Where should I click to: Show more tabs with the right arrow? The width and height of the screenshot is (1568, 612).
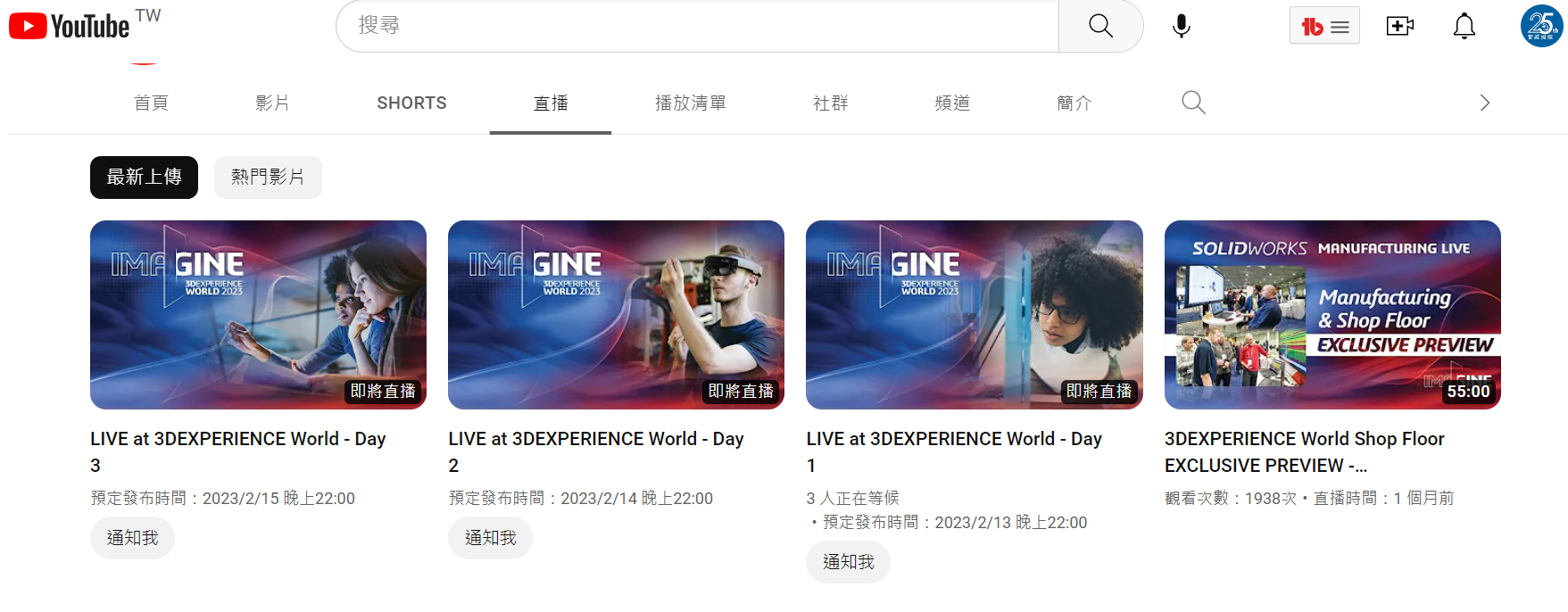[1484, 103]
